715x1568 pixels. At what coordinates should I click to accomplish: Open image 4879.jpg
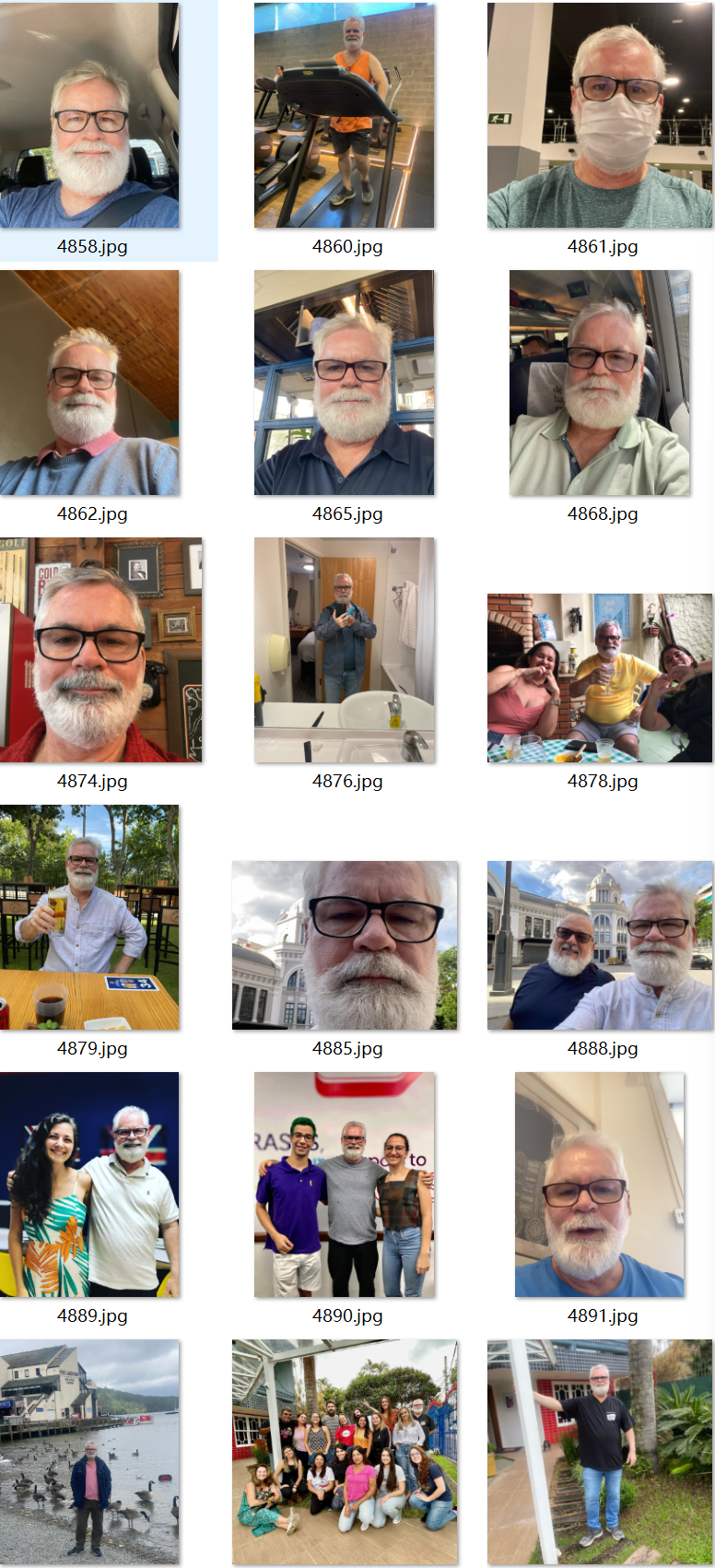89,917
